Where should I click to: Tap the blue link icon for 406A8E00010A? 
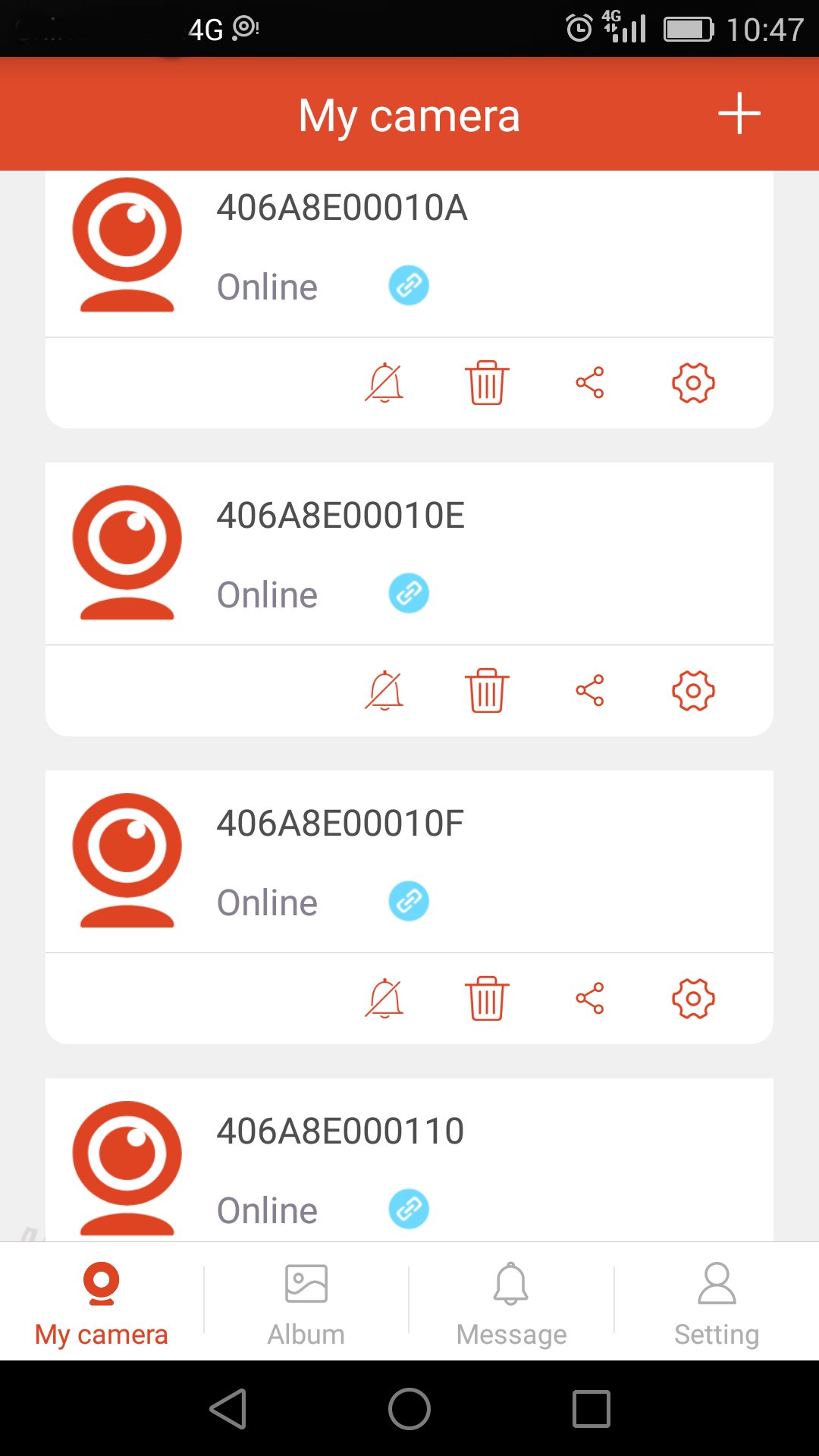point(409,286)
